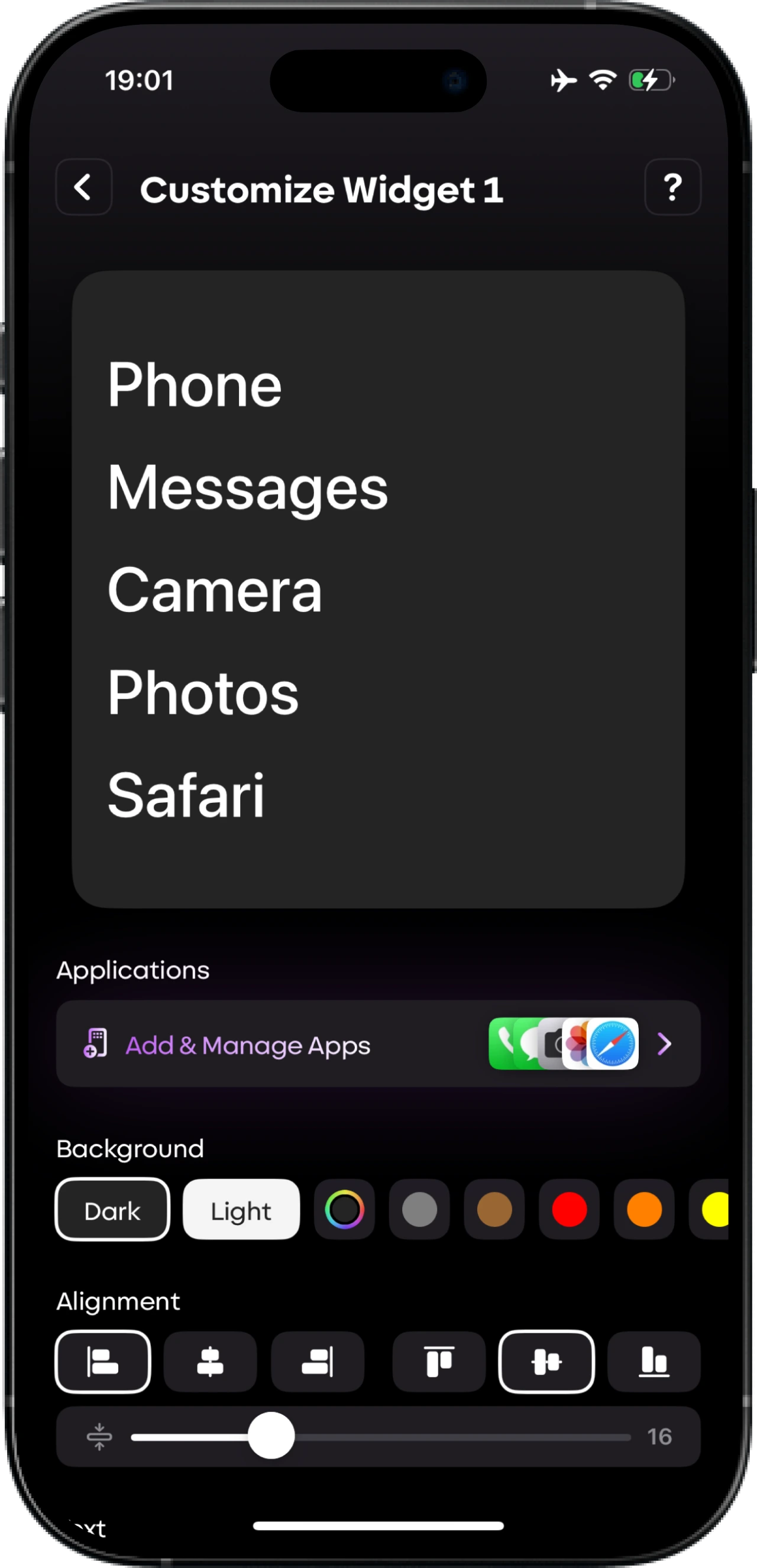757x1568 pixels.
Task: Open the custom color wheel picker
Action: click(344, 1210)
